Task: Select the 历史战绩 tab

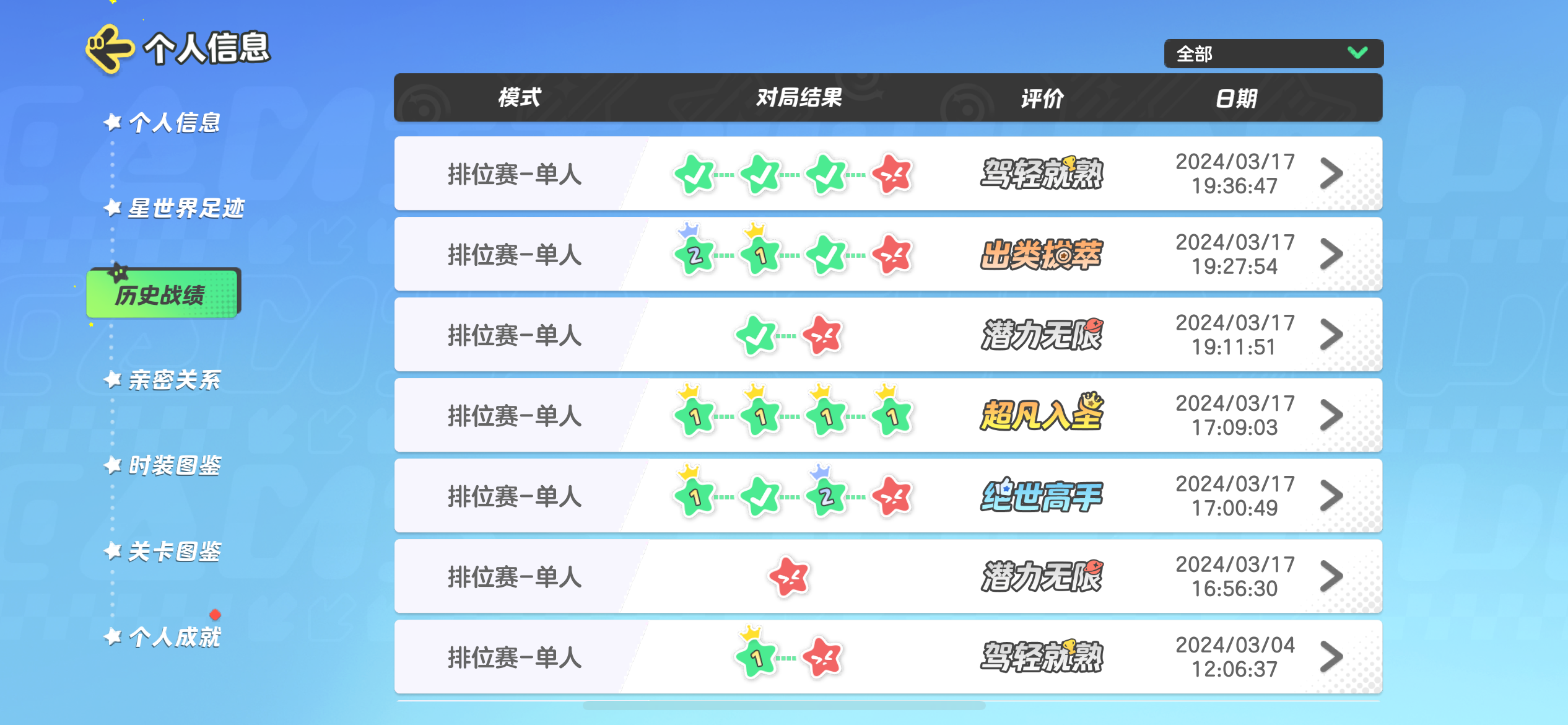Action: click(162, 294)
